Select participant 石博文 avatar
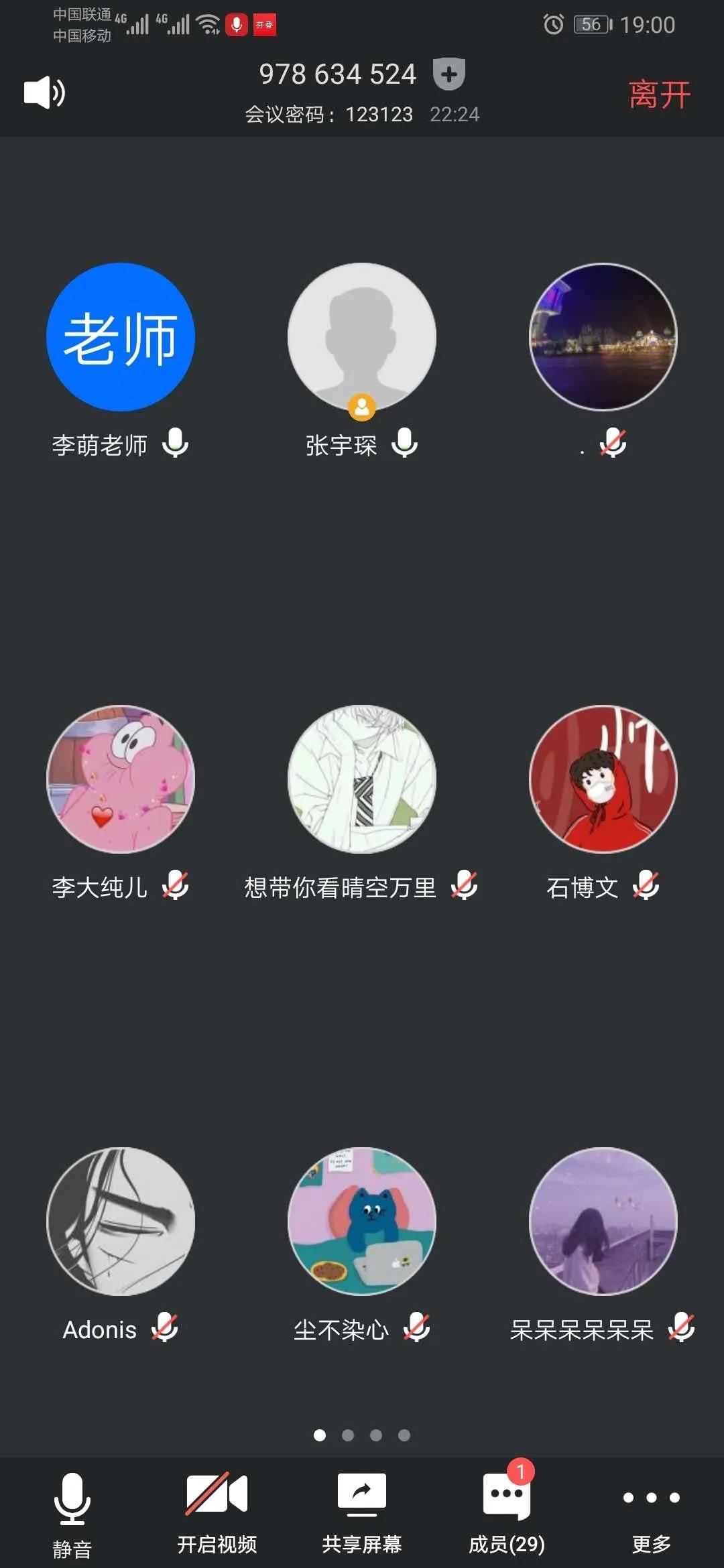This screenshot has width=724, height=1568. [x=603, y=779]
